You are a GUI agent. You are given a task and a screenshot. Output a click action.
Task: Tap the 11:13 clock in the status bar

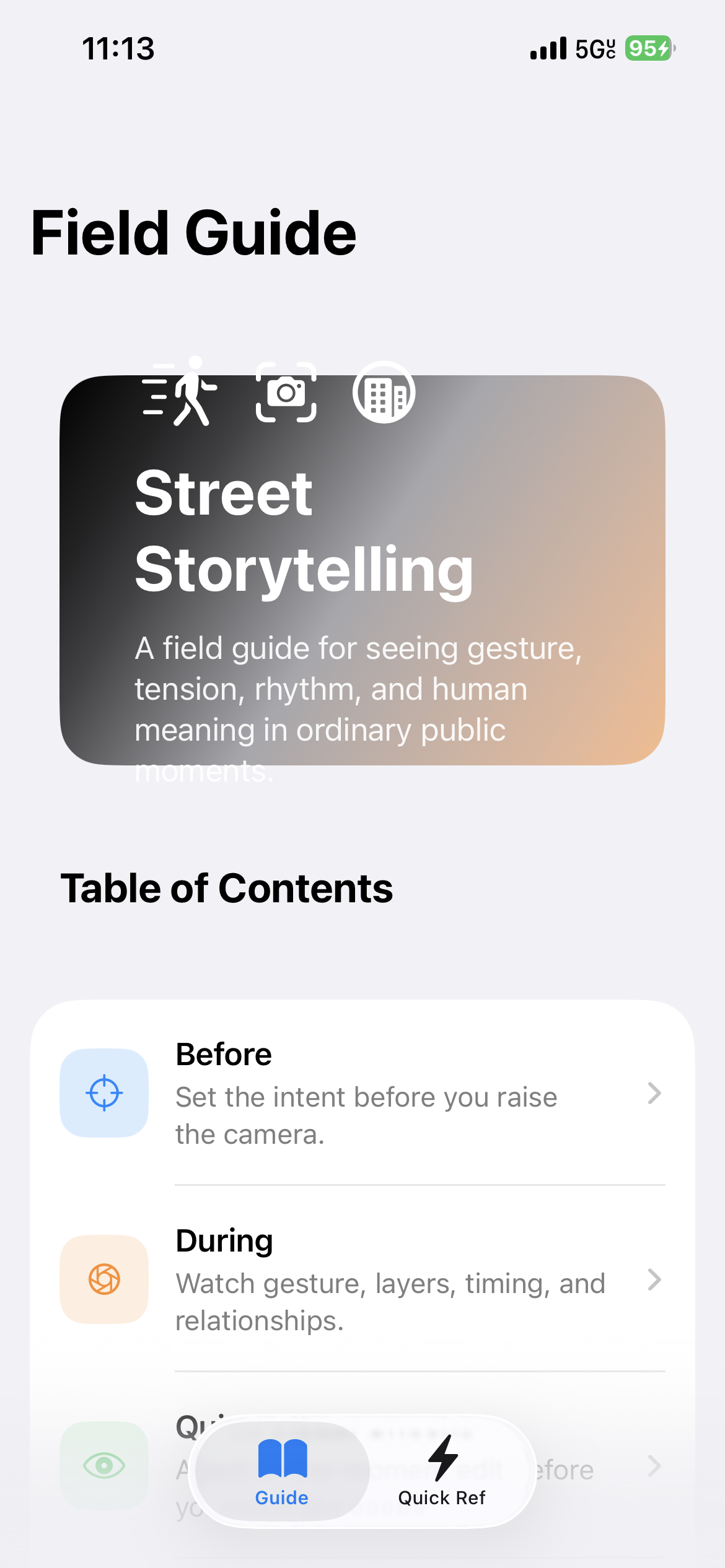pos(118,48)
